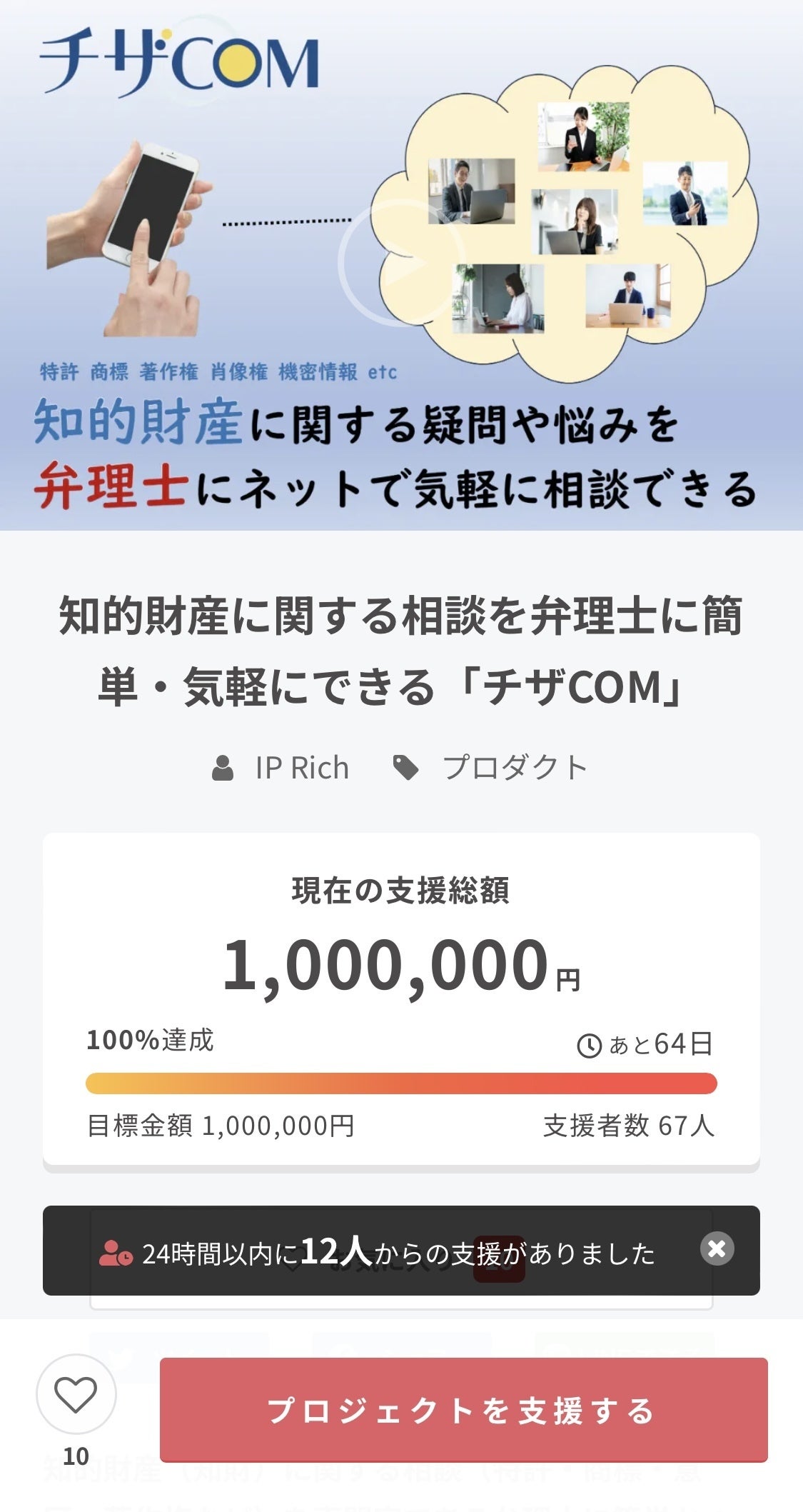
Task: Tap プロジェクトを支援する button
Action: (463, 1411)
